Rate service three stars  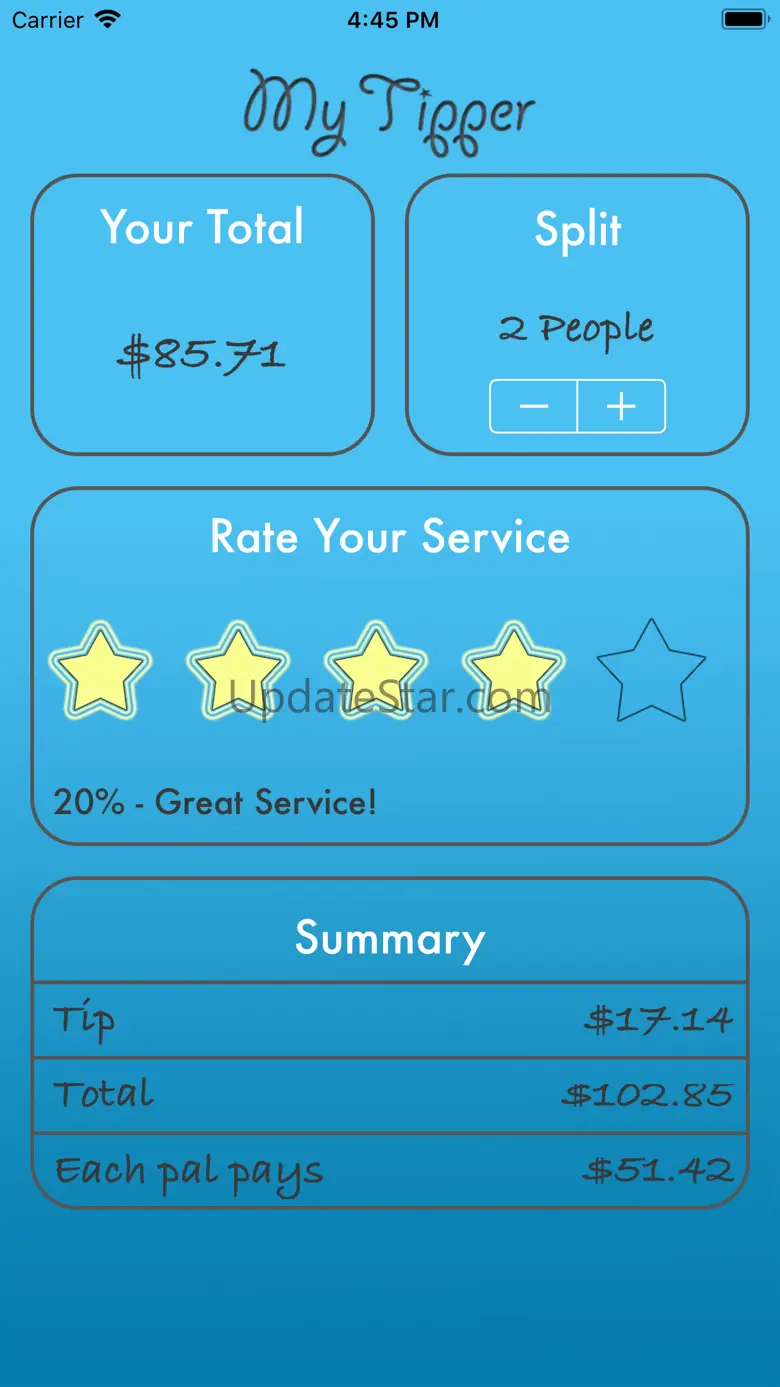coord(375,670)
